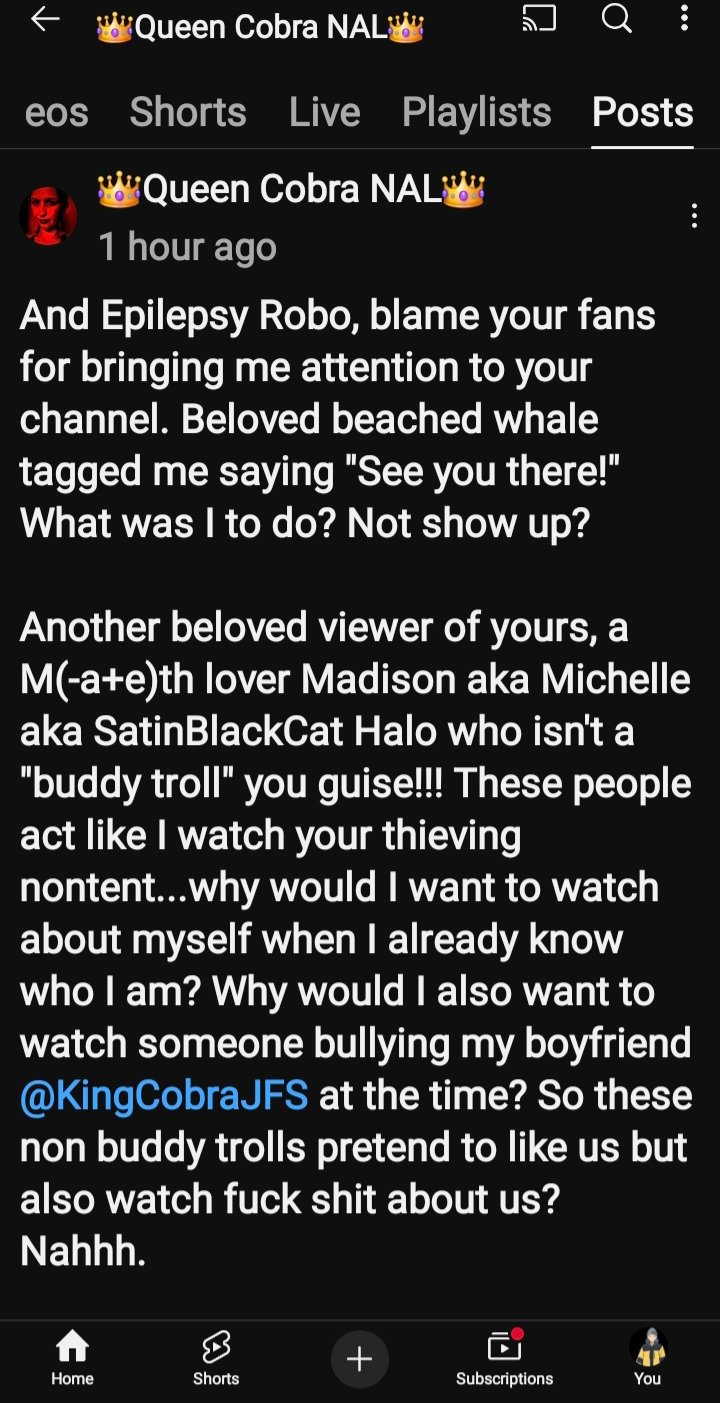This screenshot has height=1403, width=720.
Task: Switch to the Shorts channel tab
Action: coord(188,112)
